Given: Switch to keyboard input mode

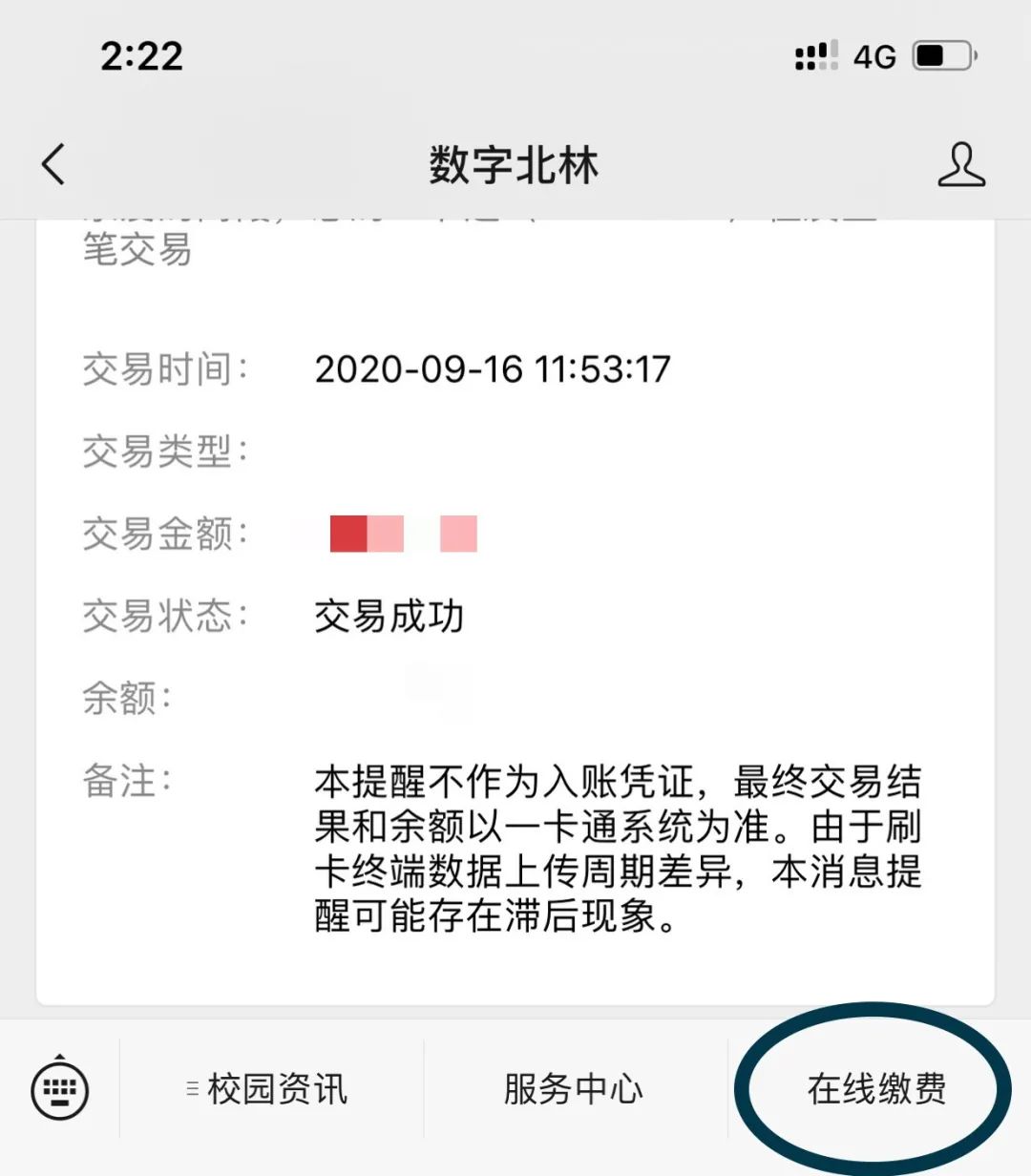Looking at the screenshot, I should coord(60,1089).
